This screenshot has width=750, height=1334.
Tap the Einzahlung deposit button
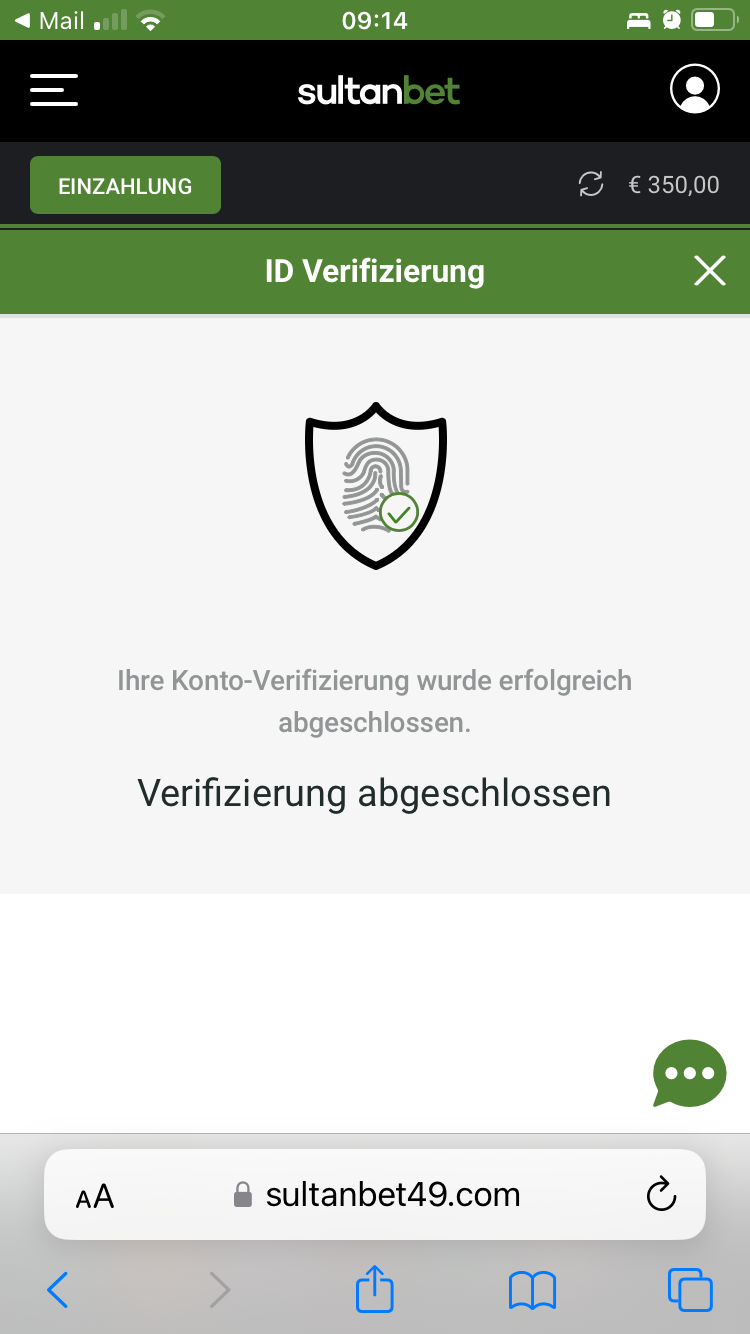click(125, 186)
